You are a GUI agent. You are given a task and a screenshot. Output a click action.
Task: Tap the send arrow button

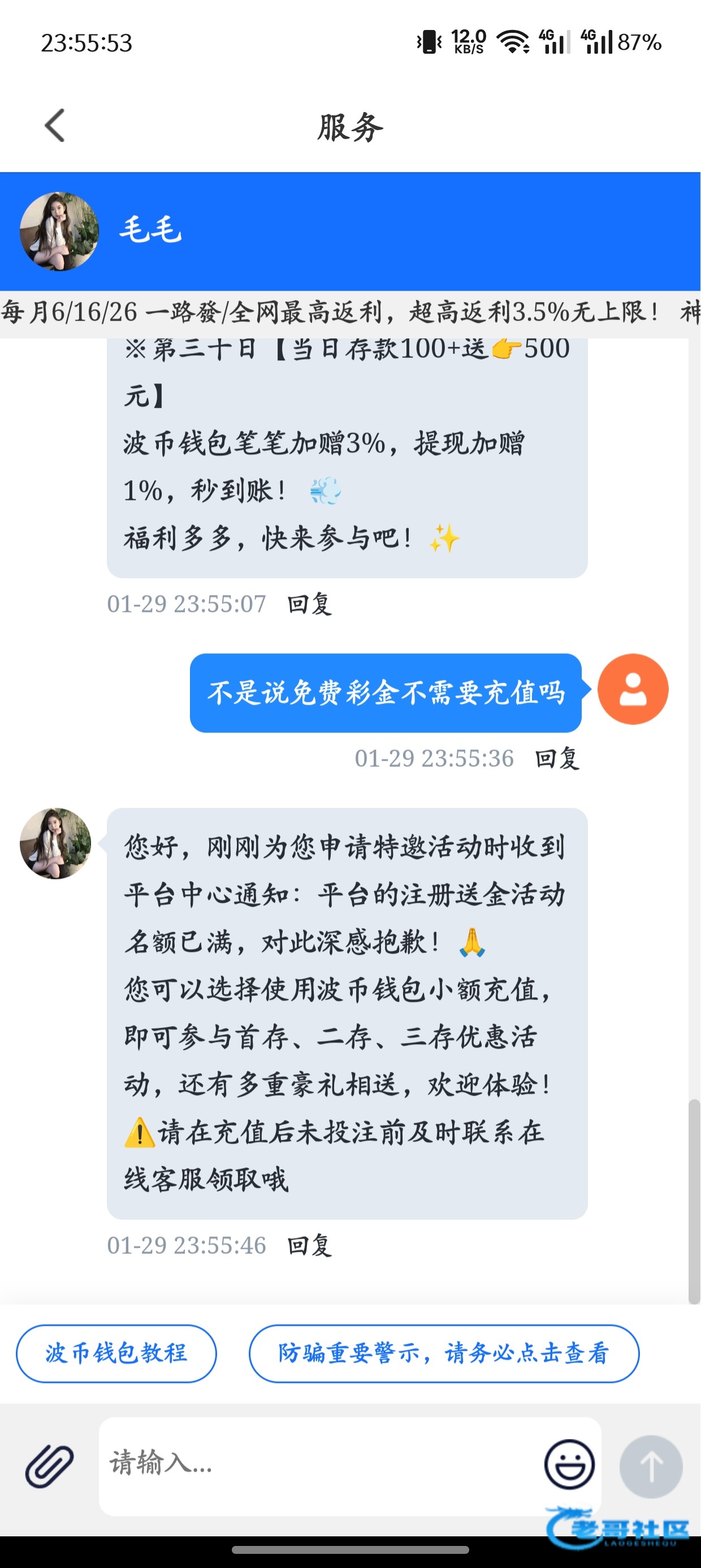tap(651, 1466)
